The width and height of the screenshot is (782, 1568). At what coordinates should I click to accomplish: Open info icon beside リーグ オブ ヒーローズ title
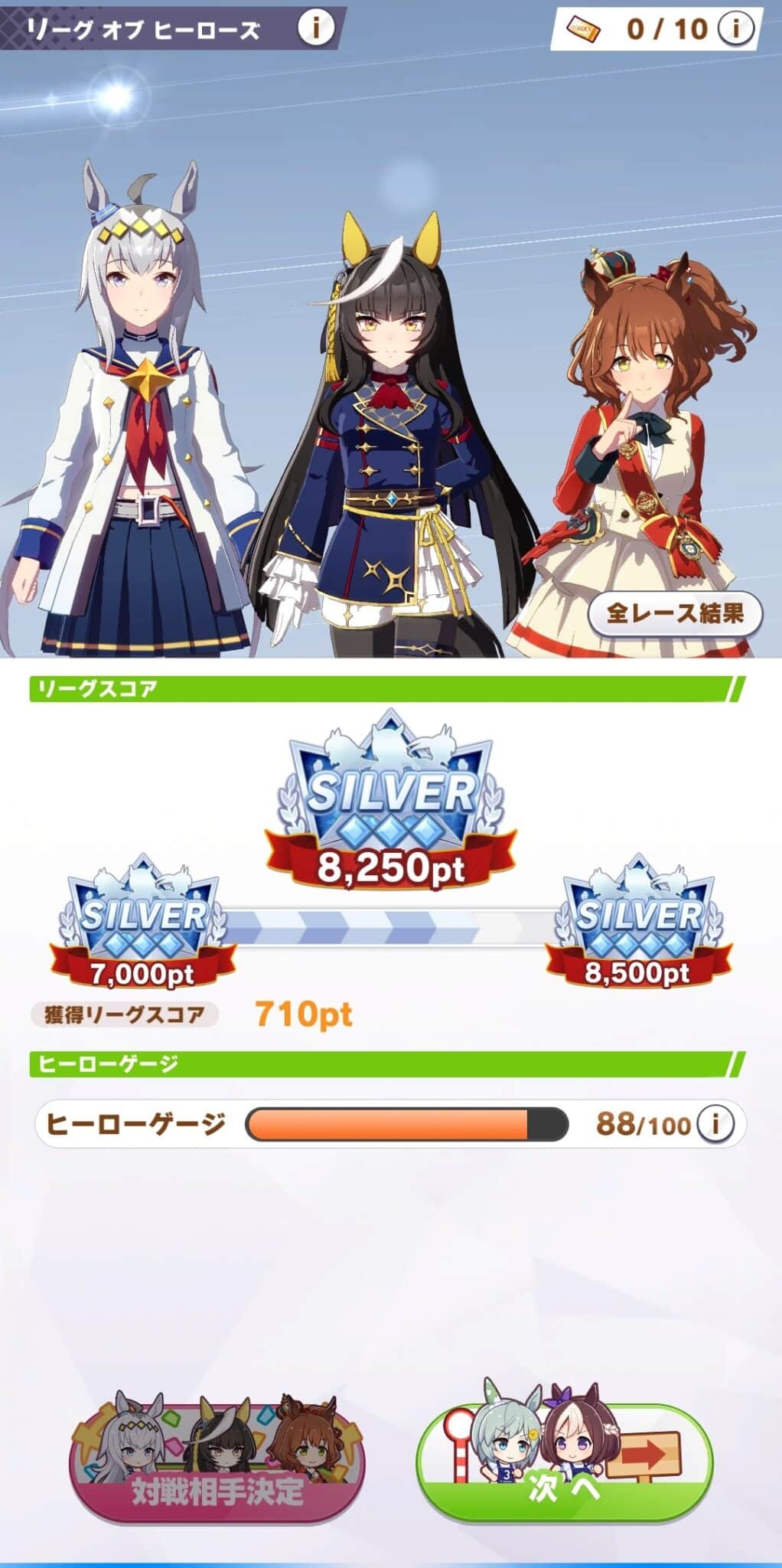click(314, 28)
